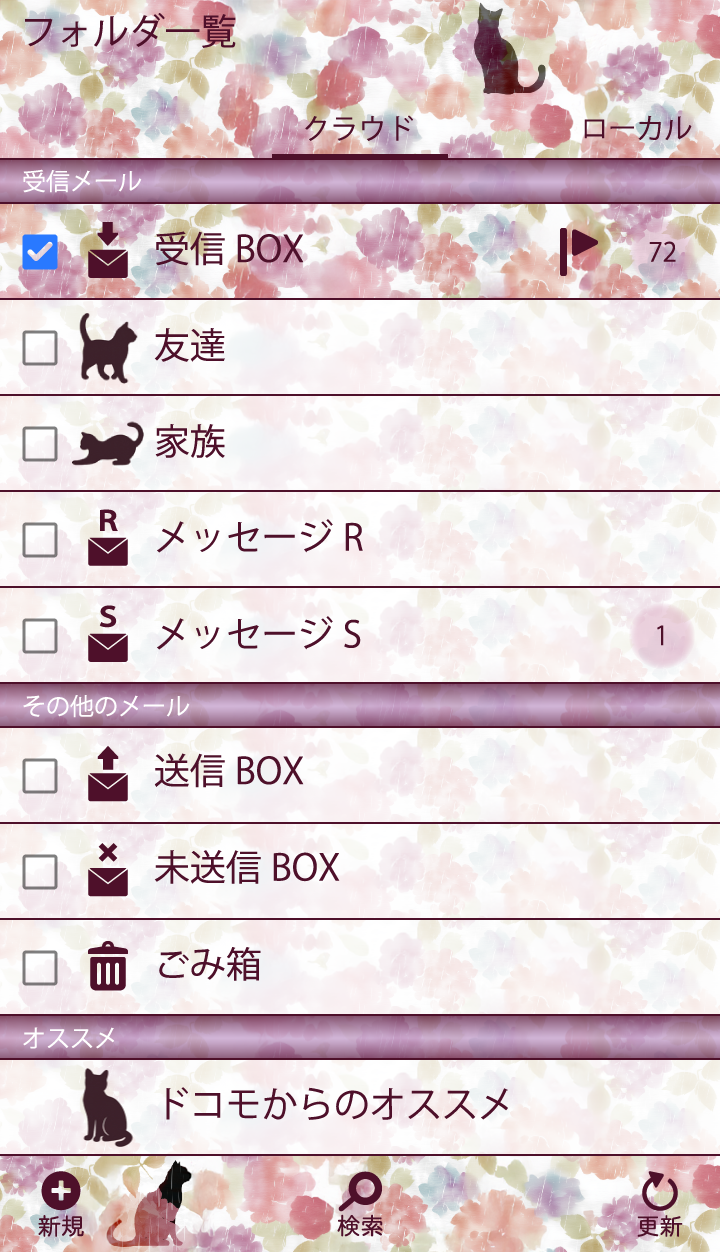Screen dimensions: 720x1252
Task: Uncheck the 受信 BOX checkbox
Action: click(40, 252)
